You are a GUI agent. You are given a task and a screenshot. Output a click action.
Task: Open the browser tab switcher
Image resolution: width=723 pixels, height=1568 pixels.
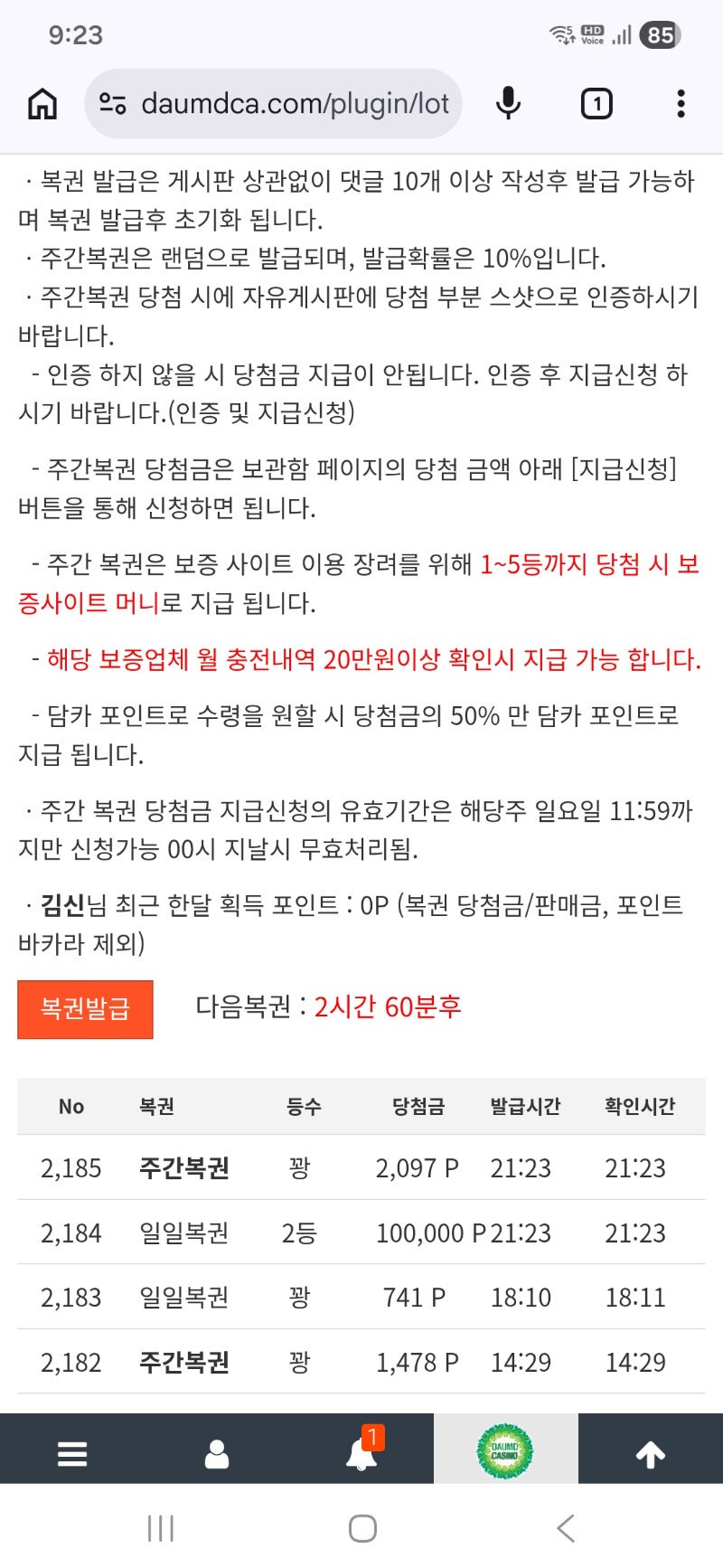click(x=596, y=104)
